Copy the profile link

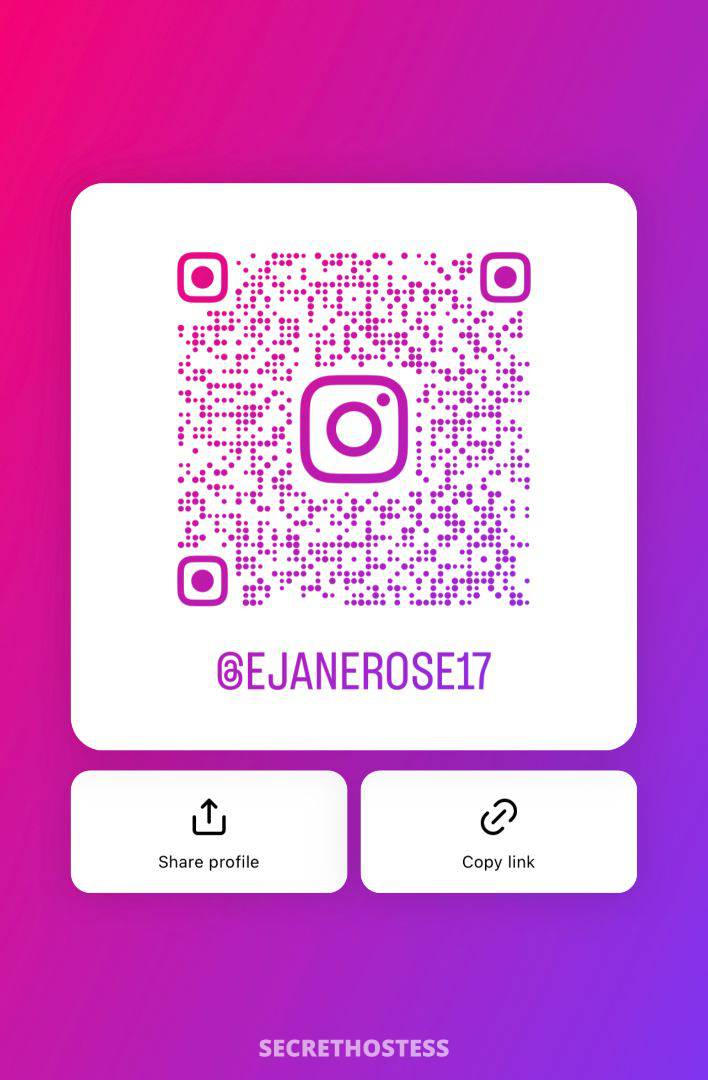point(498,831)
